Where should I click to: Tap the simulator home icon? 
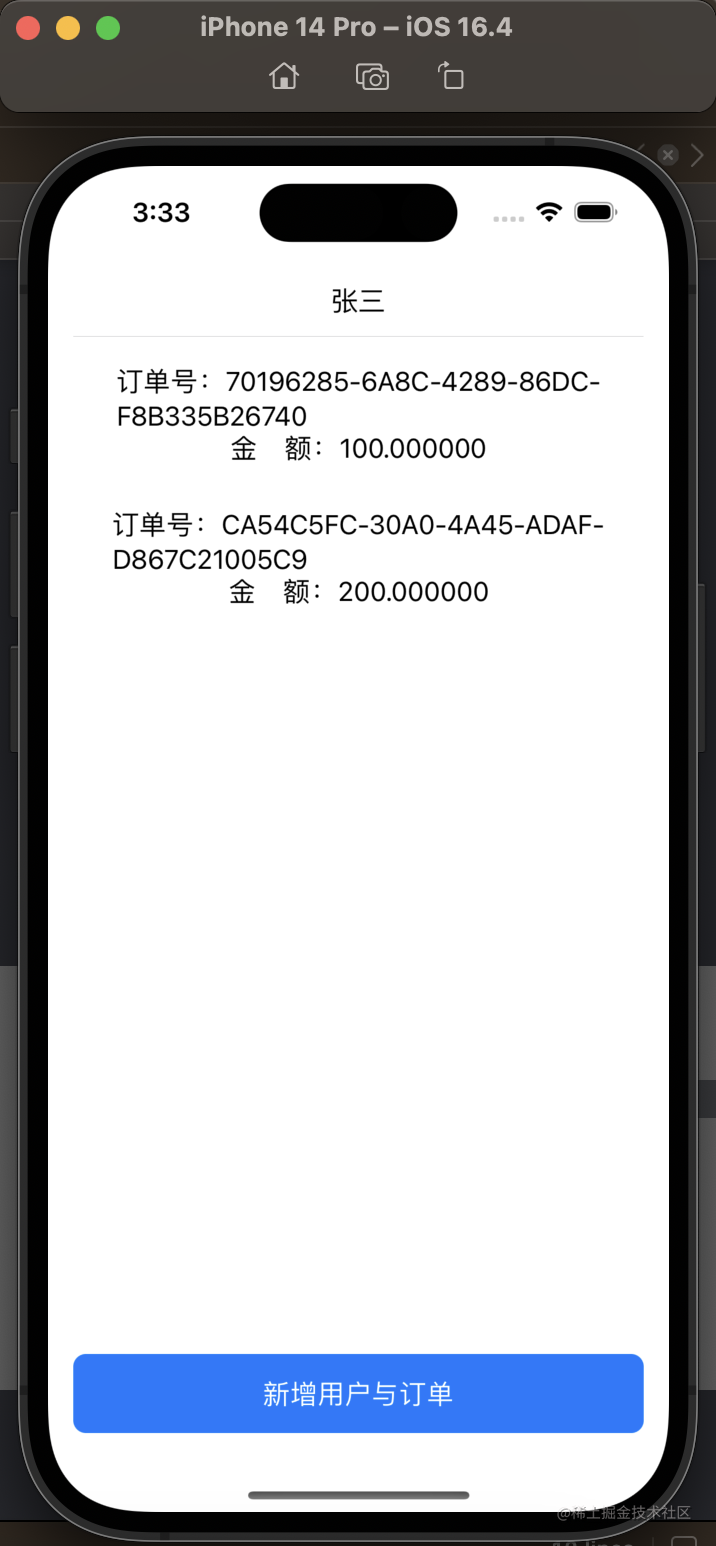pyautogui.click(x=284, y=76)
